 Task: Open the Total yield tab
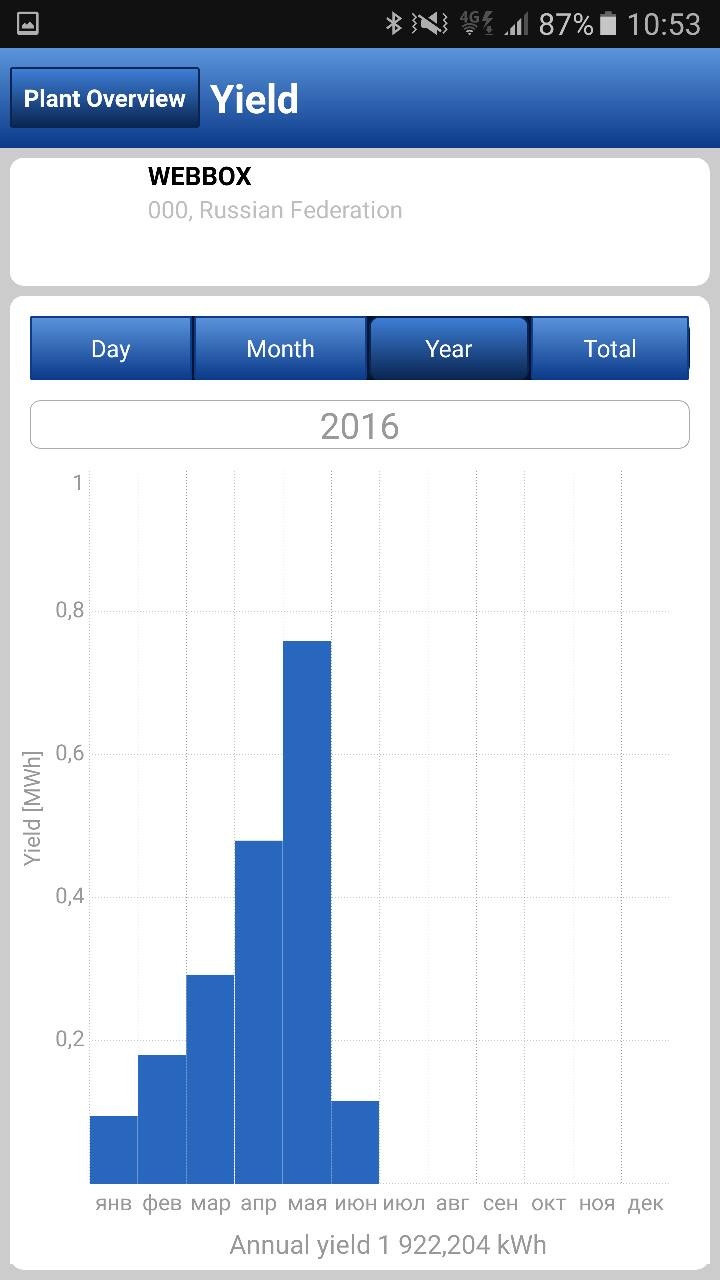point(609,349)
